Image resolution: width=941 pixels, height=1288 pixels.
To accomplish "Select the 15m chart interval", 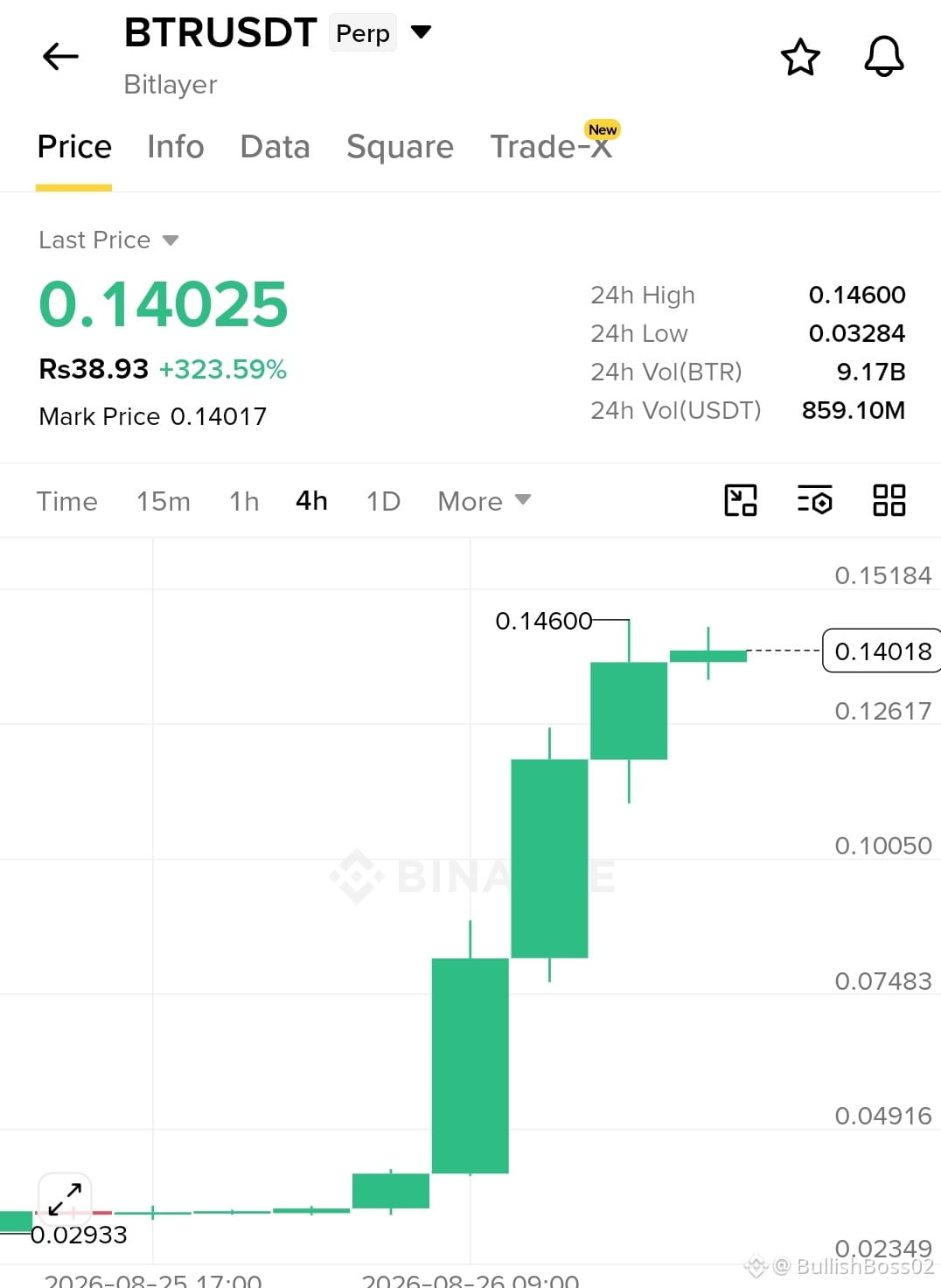I will click(x=164, y=501).
